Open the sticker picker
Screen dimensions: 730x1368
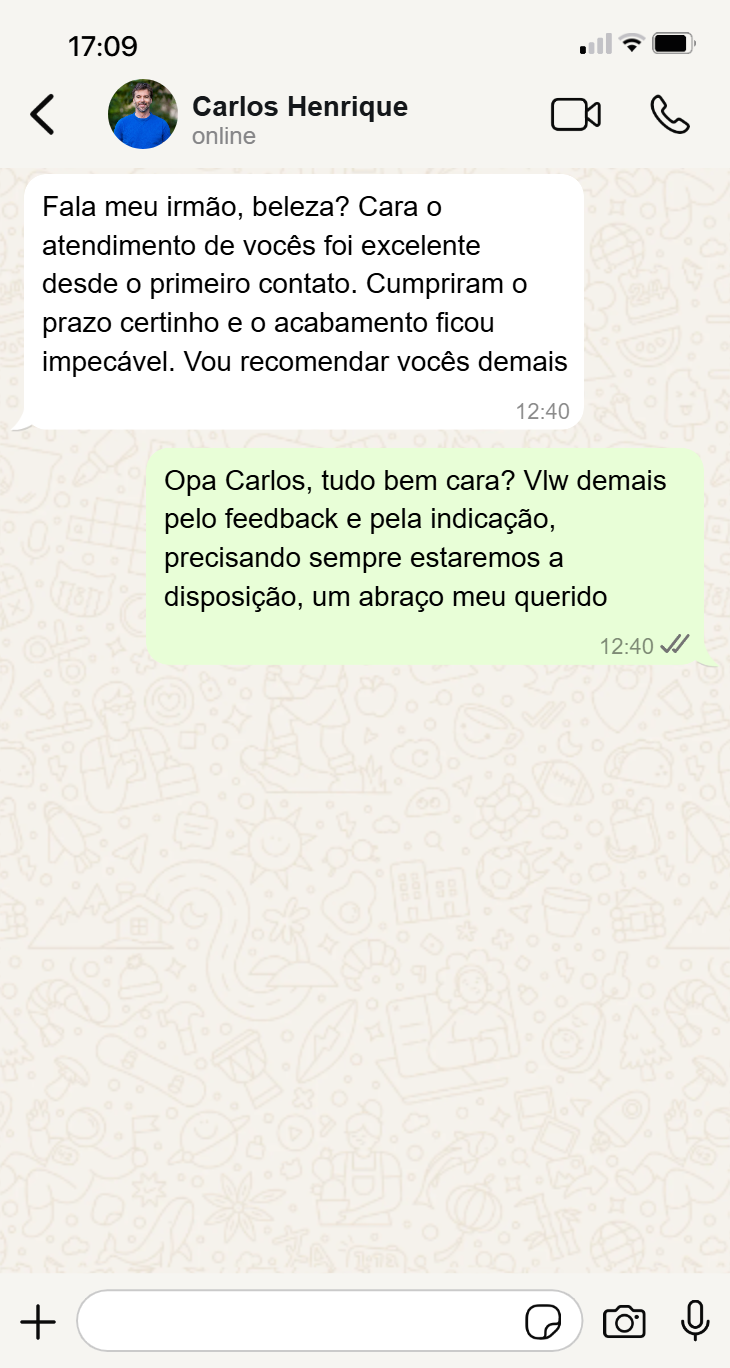pos(543,1322)
